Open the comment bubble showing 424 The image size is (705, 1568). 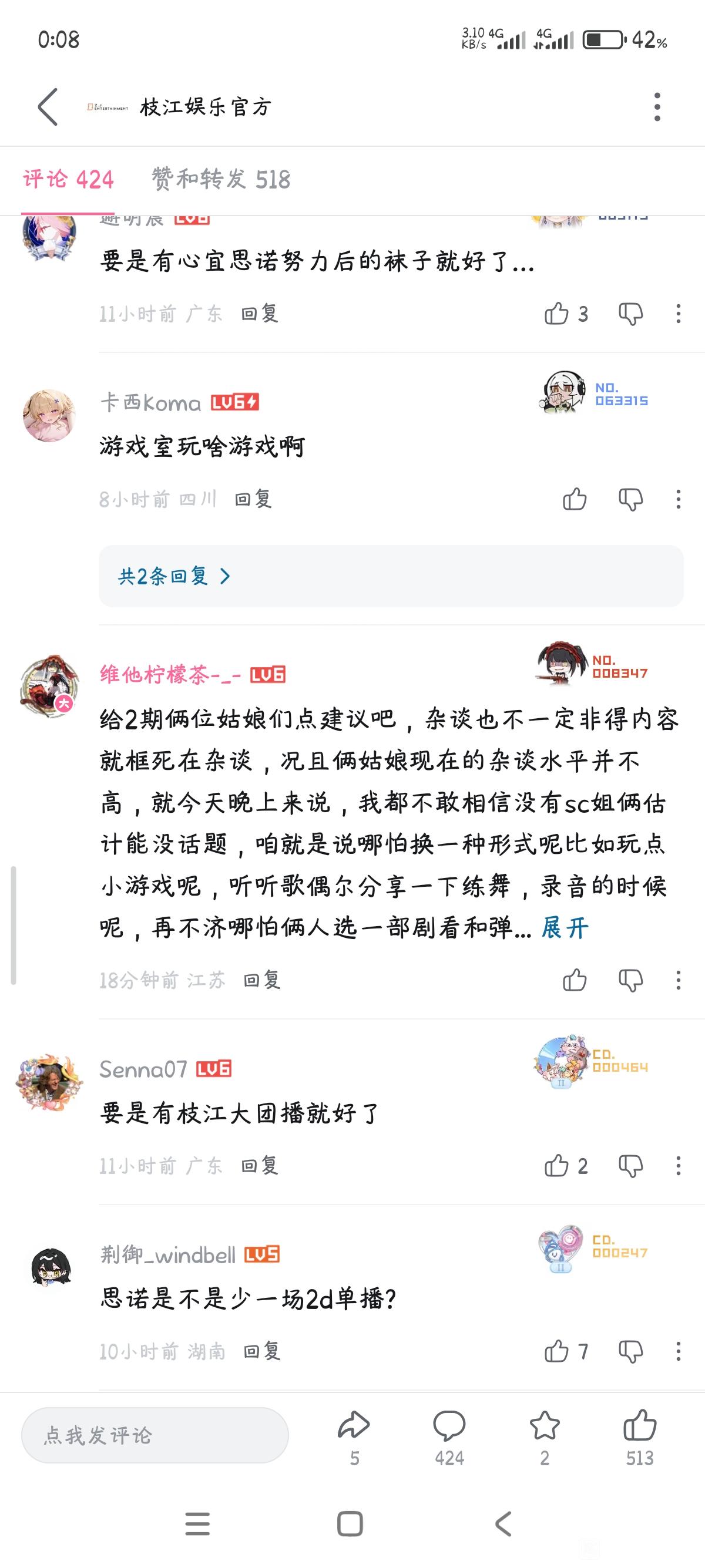coord(449,1438)
